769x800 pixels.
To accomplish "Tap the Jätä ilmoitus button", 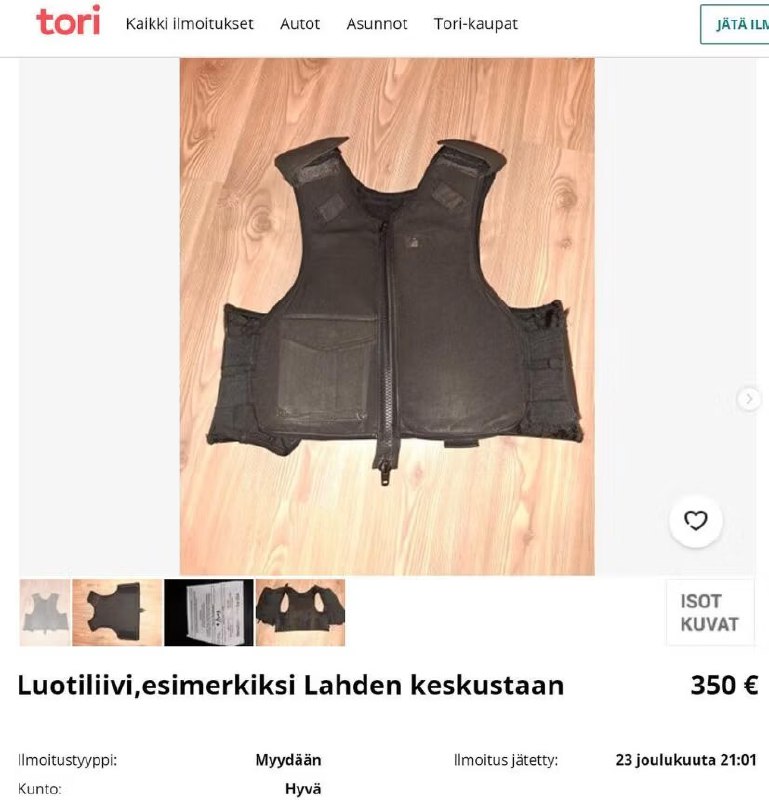I will [735, 24].
